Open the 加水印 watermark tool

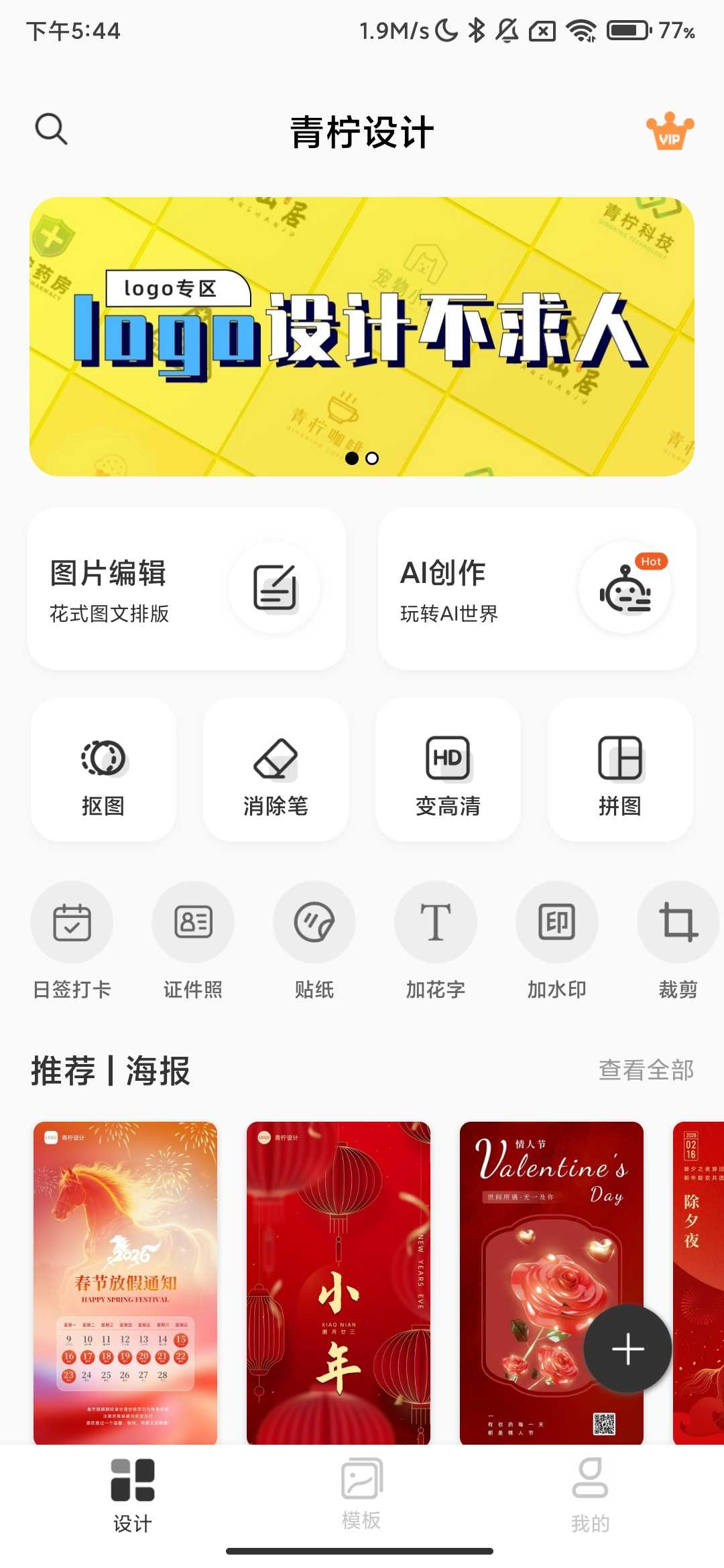tap(557, 938)
